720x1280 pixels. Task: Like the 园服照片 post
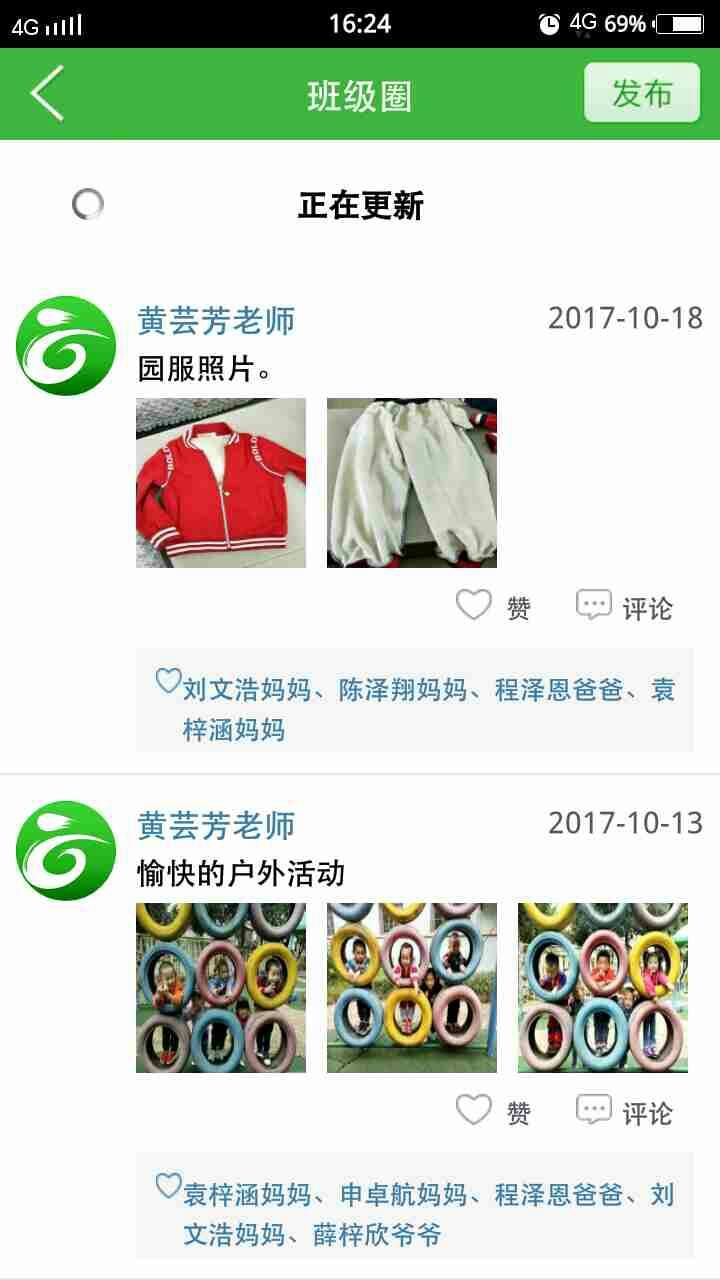494,607
